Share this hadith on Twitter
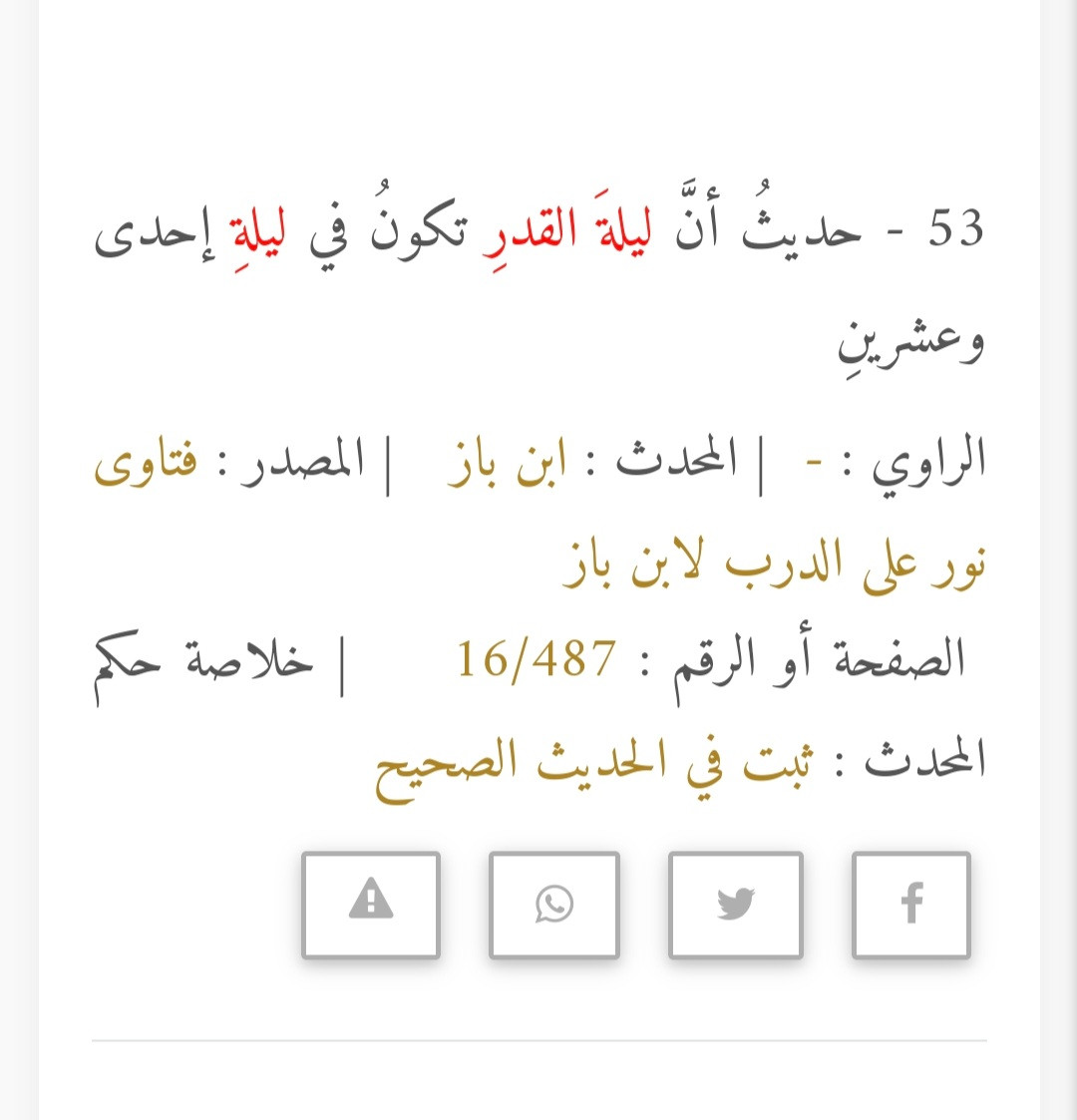The height and width of the screenshot is (1120, 1077). pyautogui.click(x=736, y=905)
